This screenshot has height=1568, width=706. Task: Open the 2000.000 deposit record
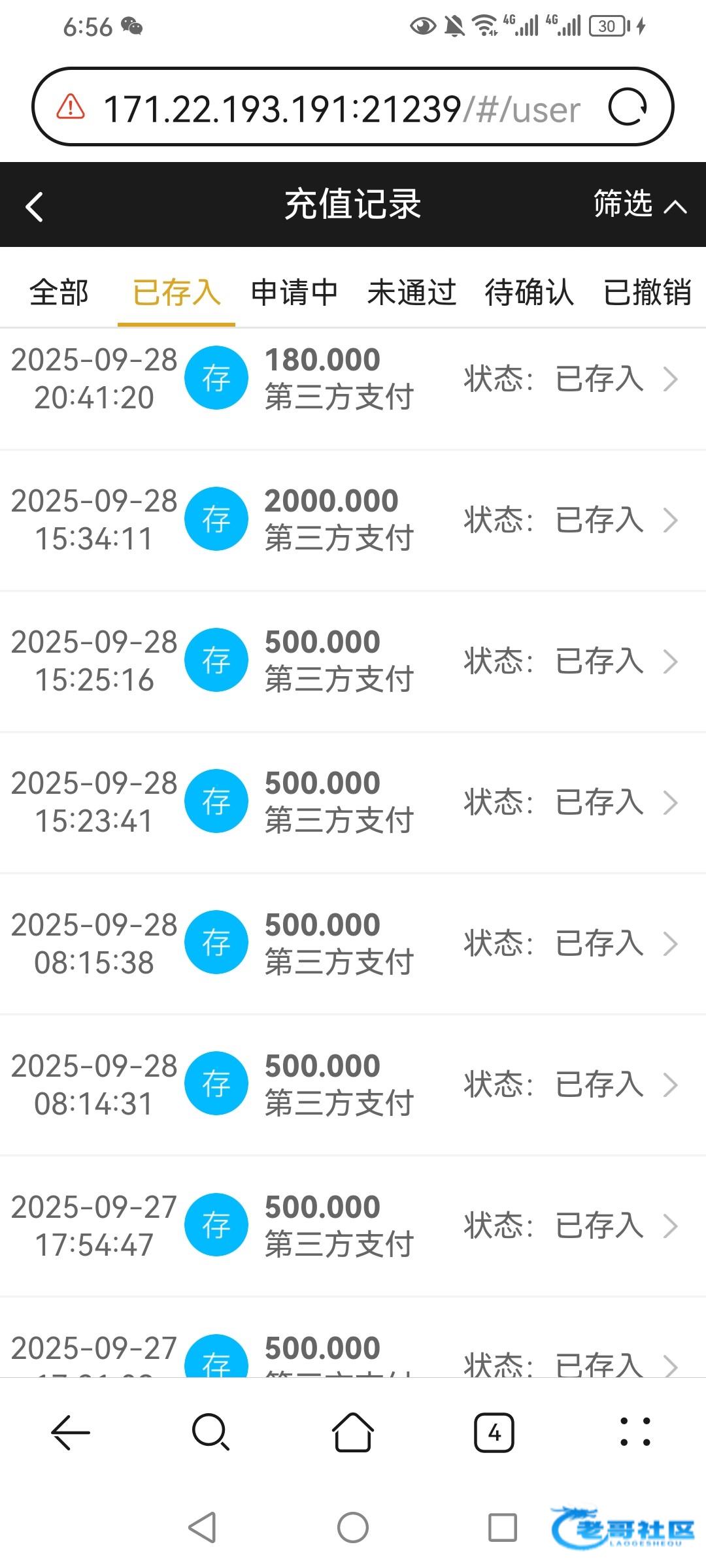coord(353,520)
